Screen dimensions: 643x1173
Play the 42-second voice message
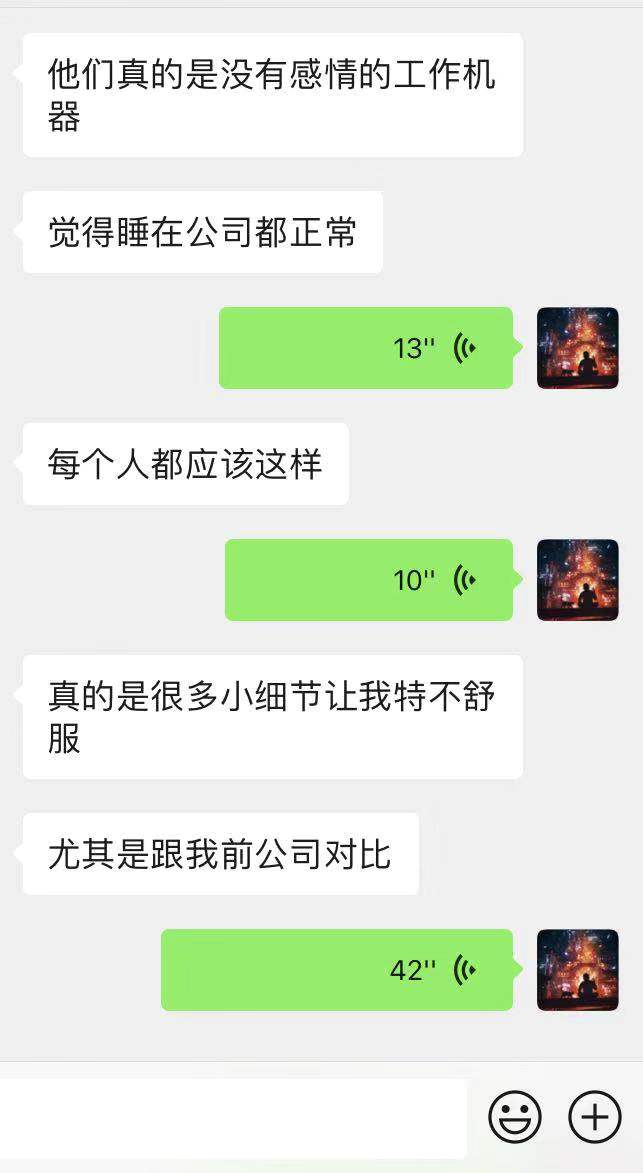tap(337, 970)
